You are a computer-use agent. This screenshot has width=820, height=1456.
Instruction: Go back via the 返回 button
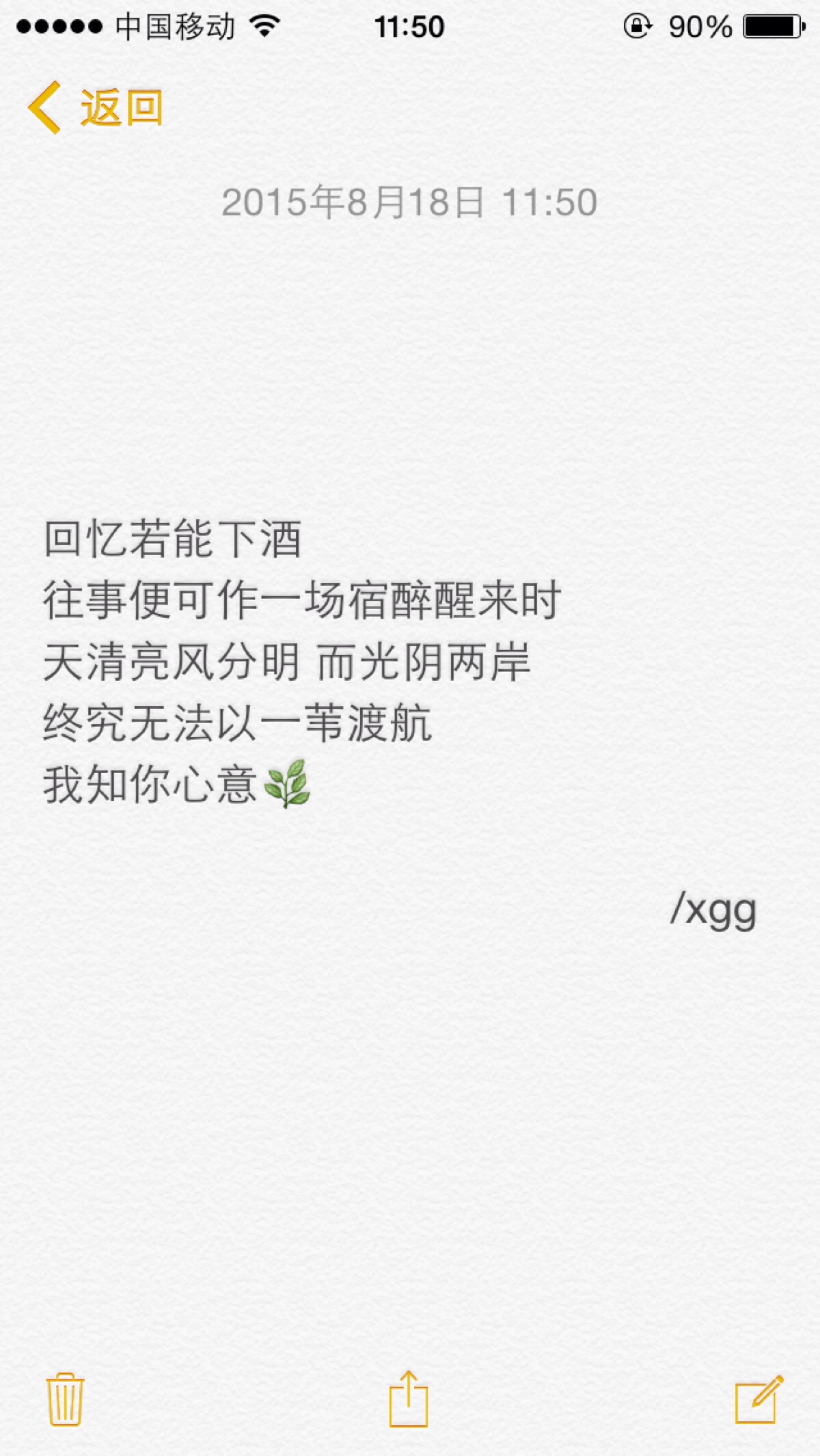[96, 108]
